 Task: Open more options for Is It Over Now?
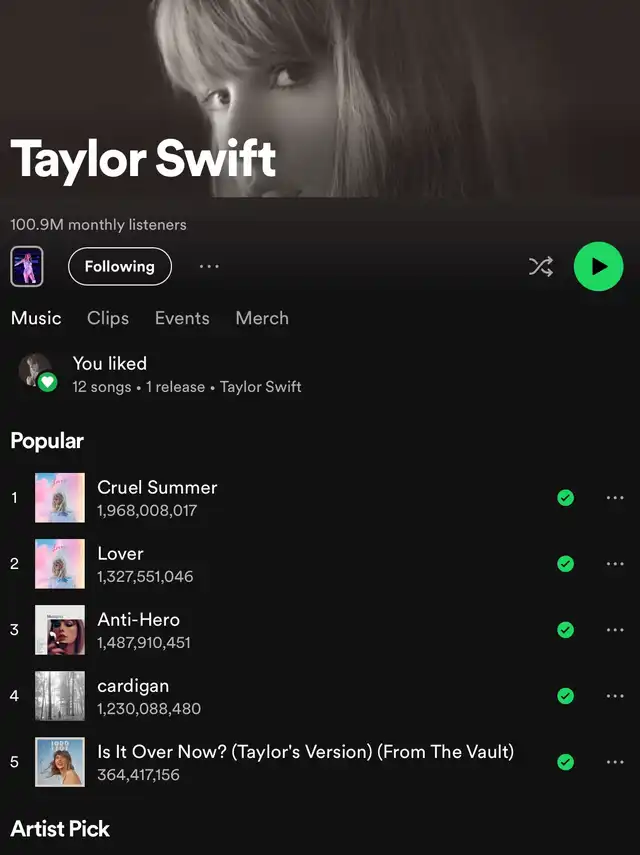click(615, 762)
